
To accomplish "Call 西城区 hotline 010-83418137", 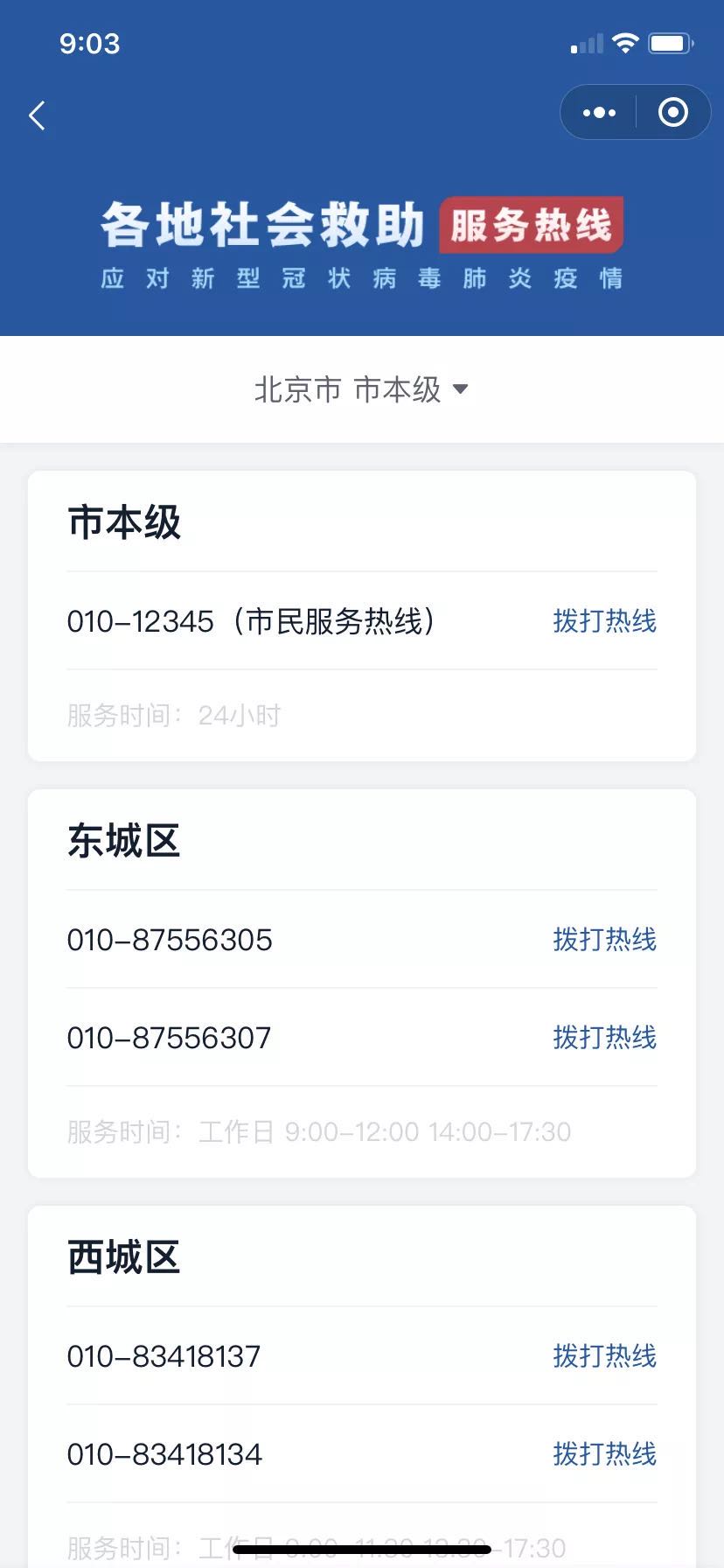I will coord(604,1356).
